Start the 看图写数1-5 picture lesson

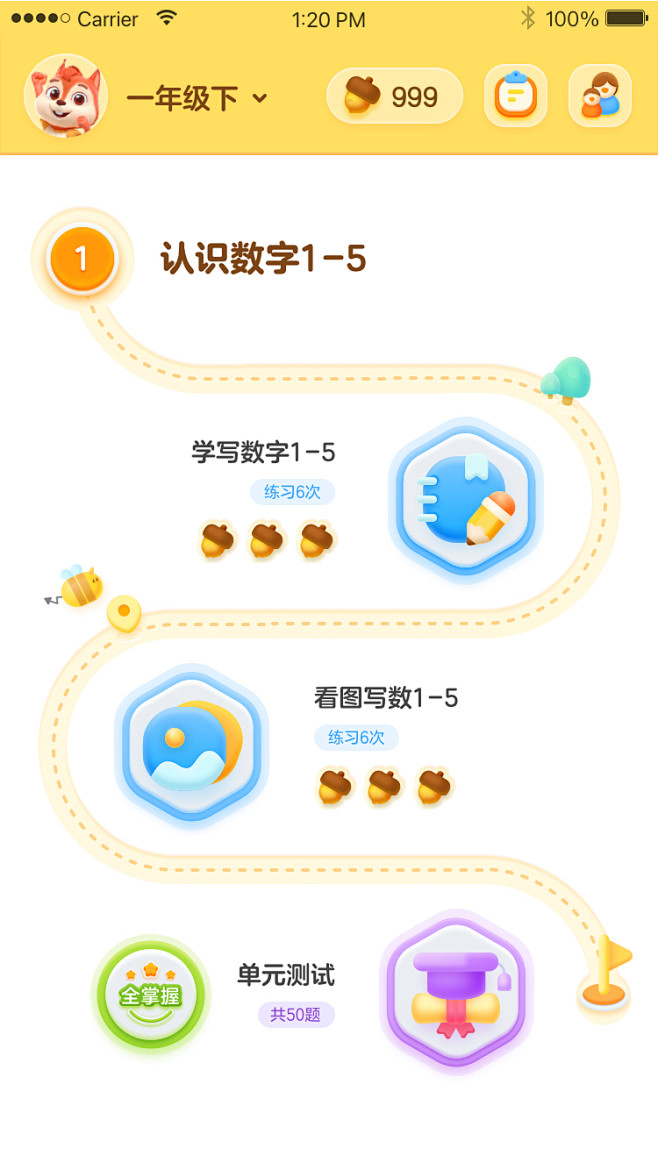coord(192,746)
